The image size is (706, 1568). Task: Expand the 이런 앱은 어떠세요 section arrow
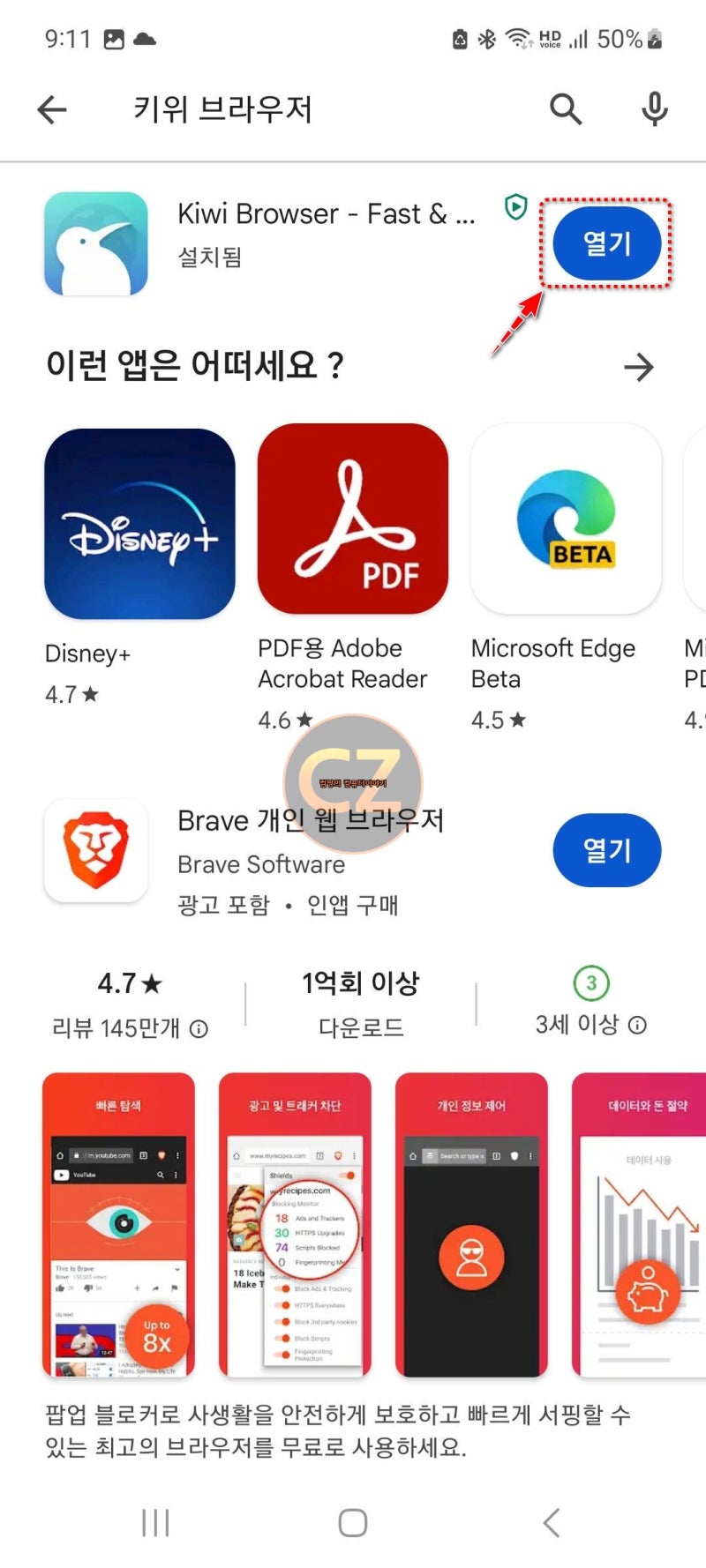click(641, 367)
